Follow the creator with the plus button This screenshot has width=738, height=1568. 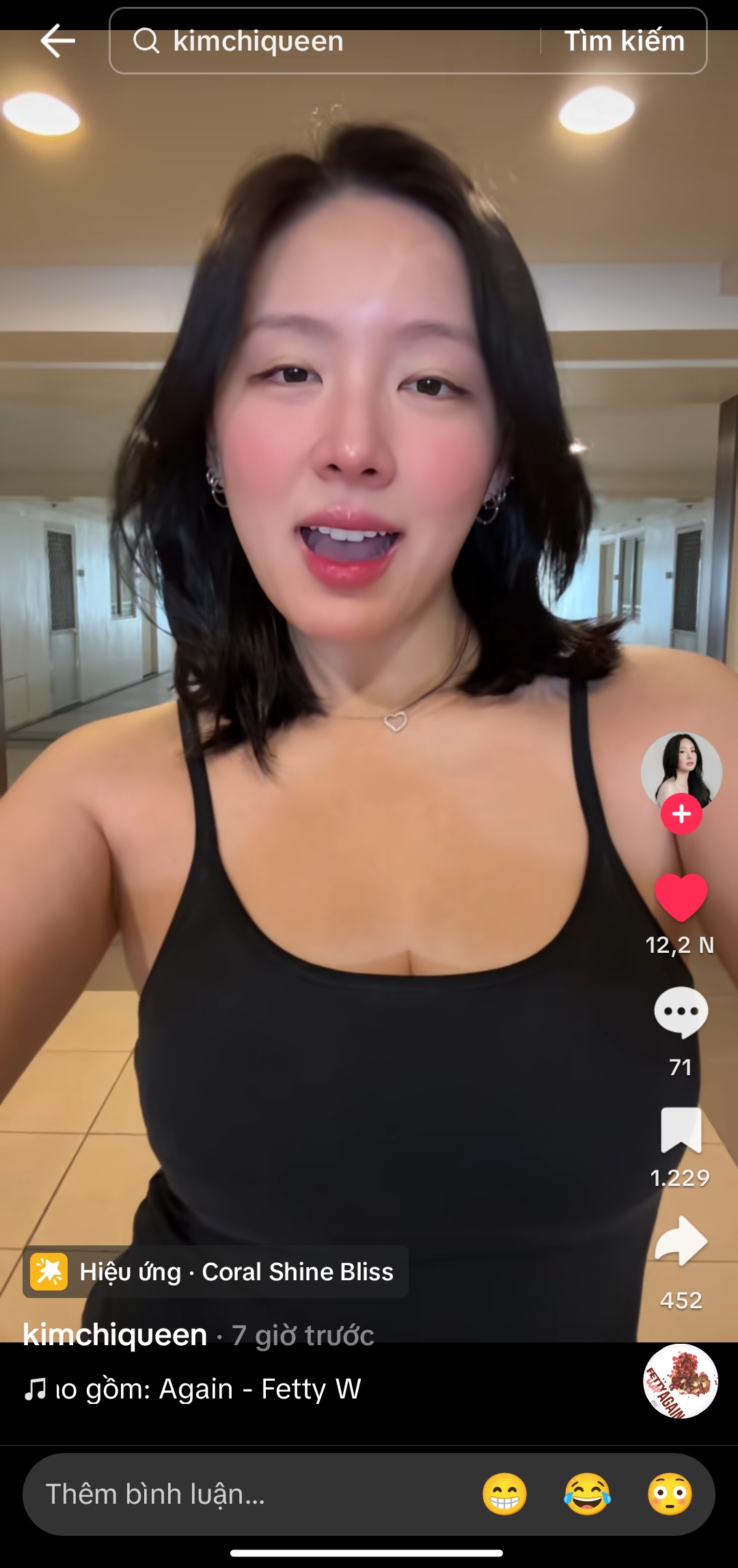pos(681,814)
